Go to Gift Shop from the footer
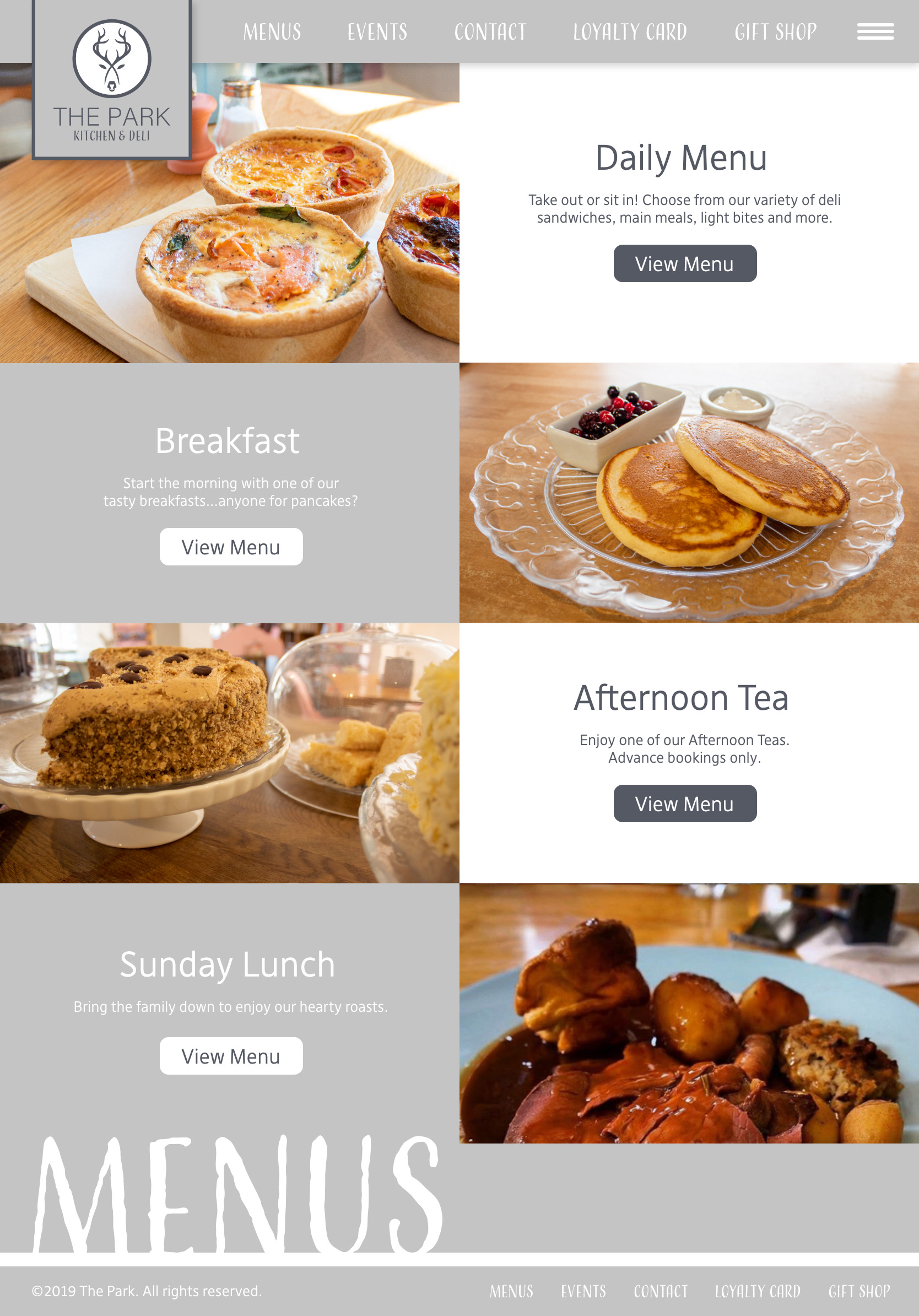Image resolution: width=919 pixels, height=1316 pixels. point(859,1291)
